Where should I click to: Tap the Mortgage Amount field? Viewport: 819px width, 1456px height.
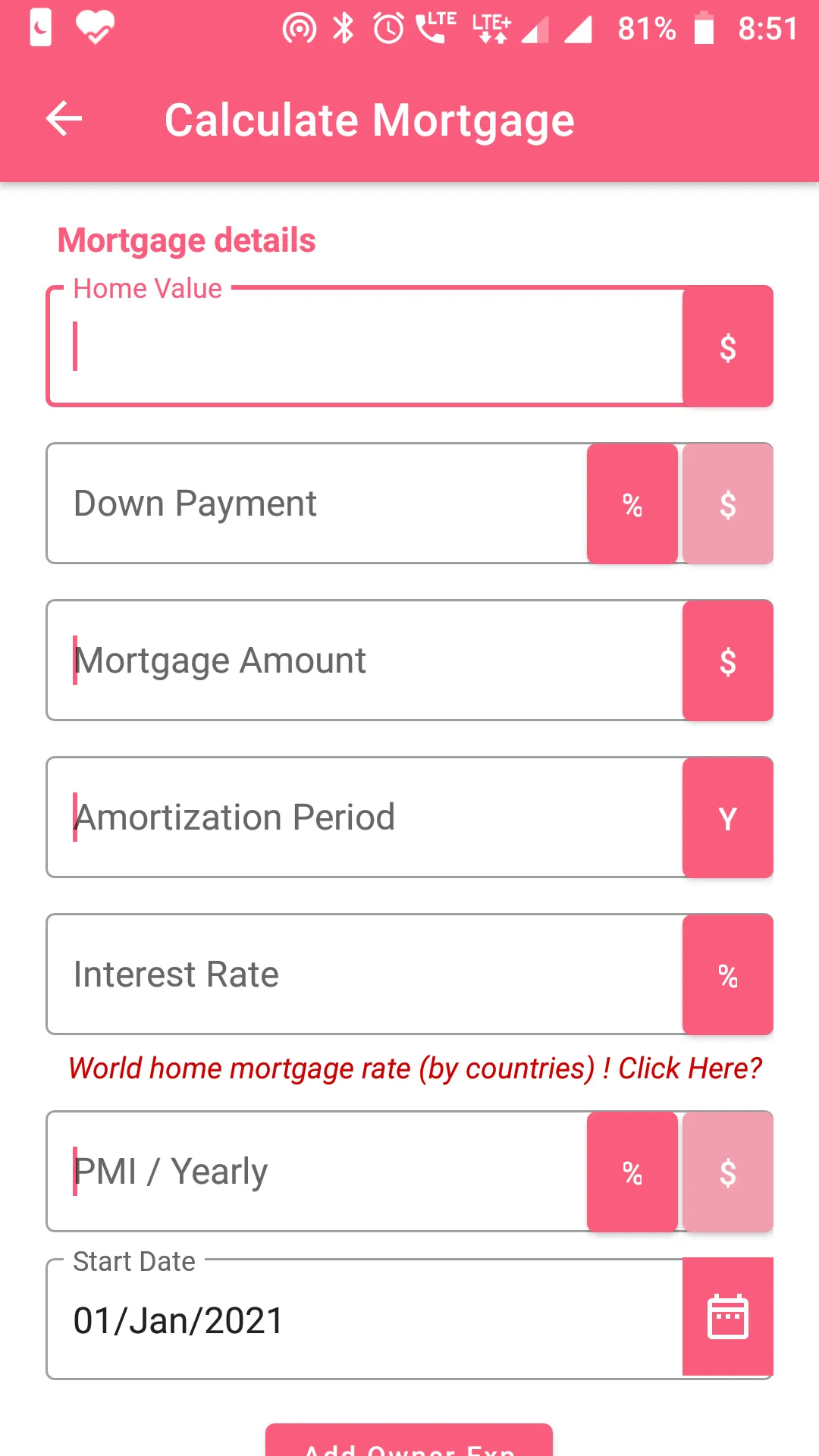point(364,661)
